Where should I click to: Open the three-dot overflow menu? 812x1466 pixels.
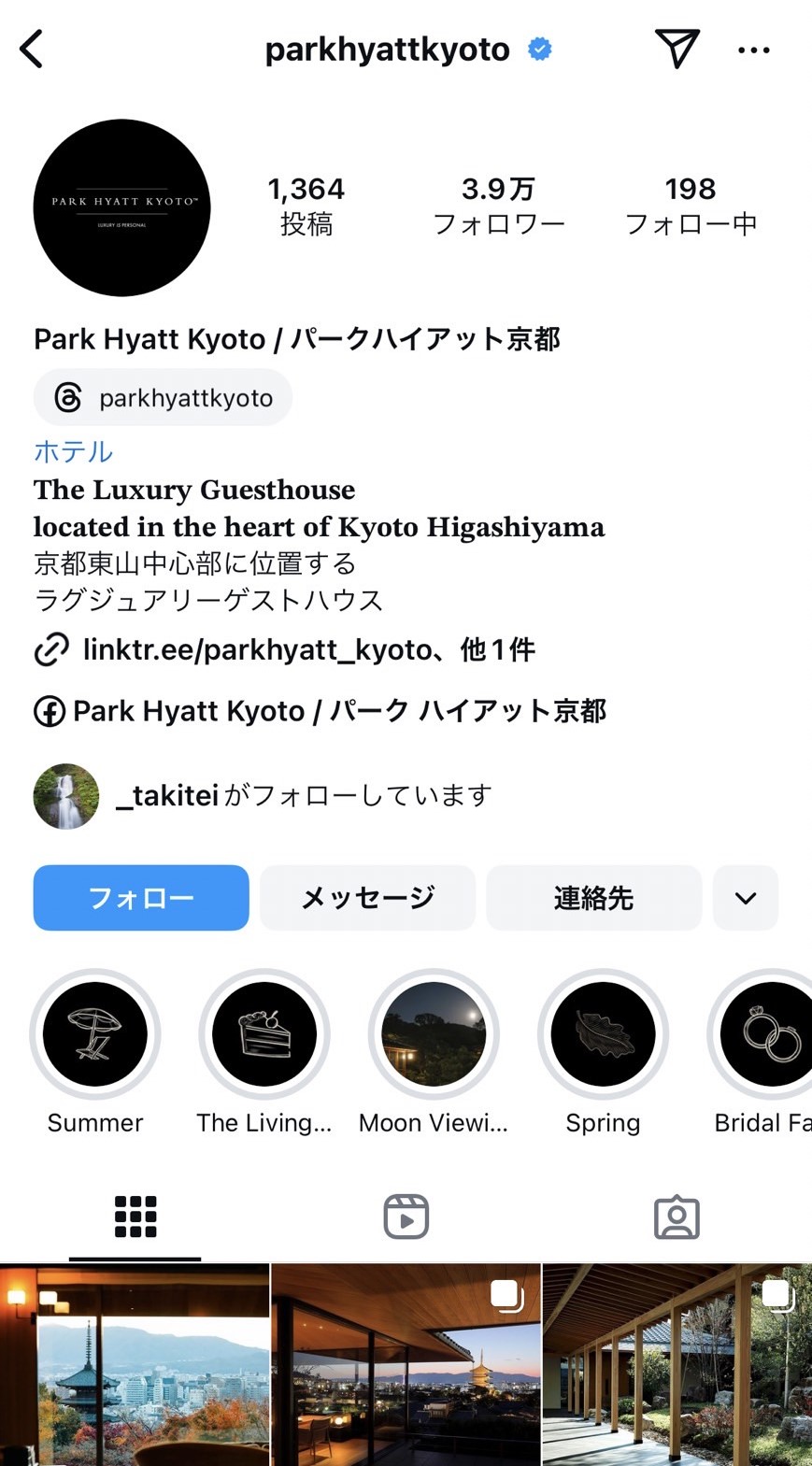coord(753,50)
